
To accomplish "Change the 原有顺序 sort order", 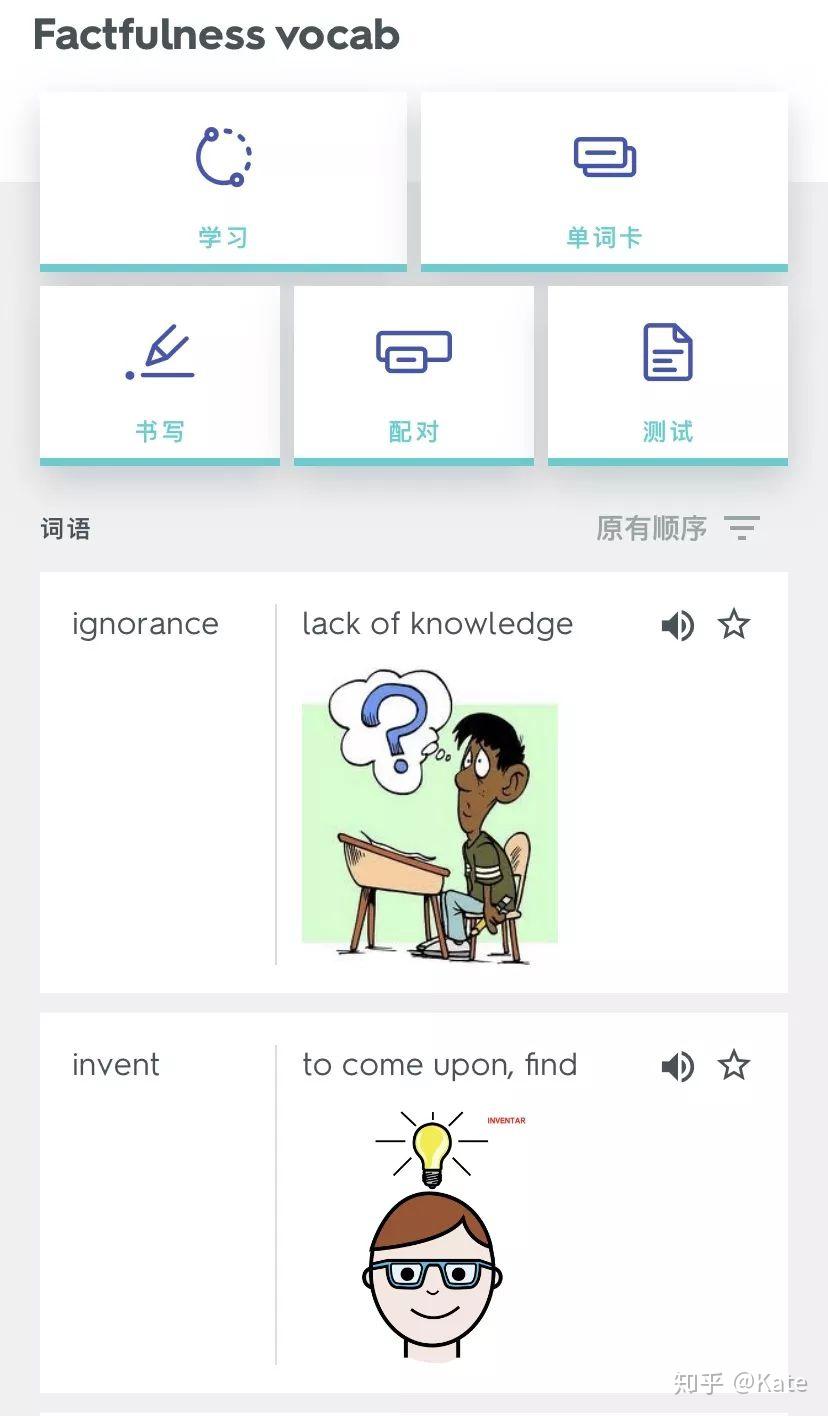I will coord(678,528).
